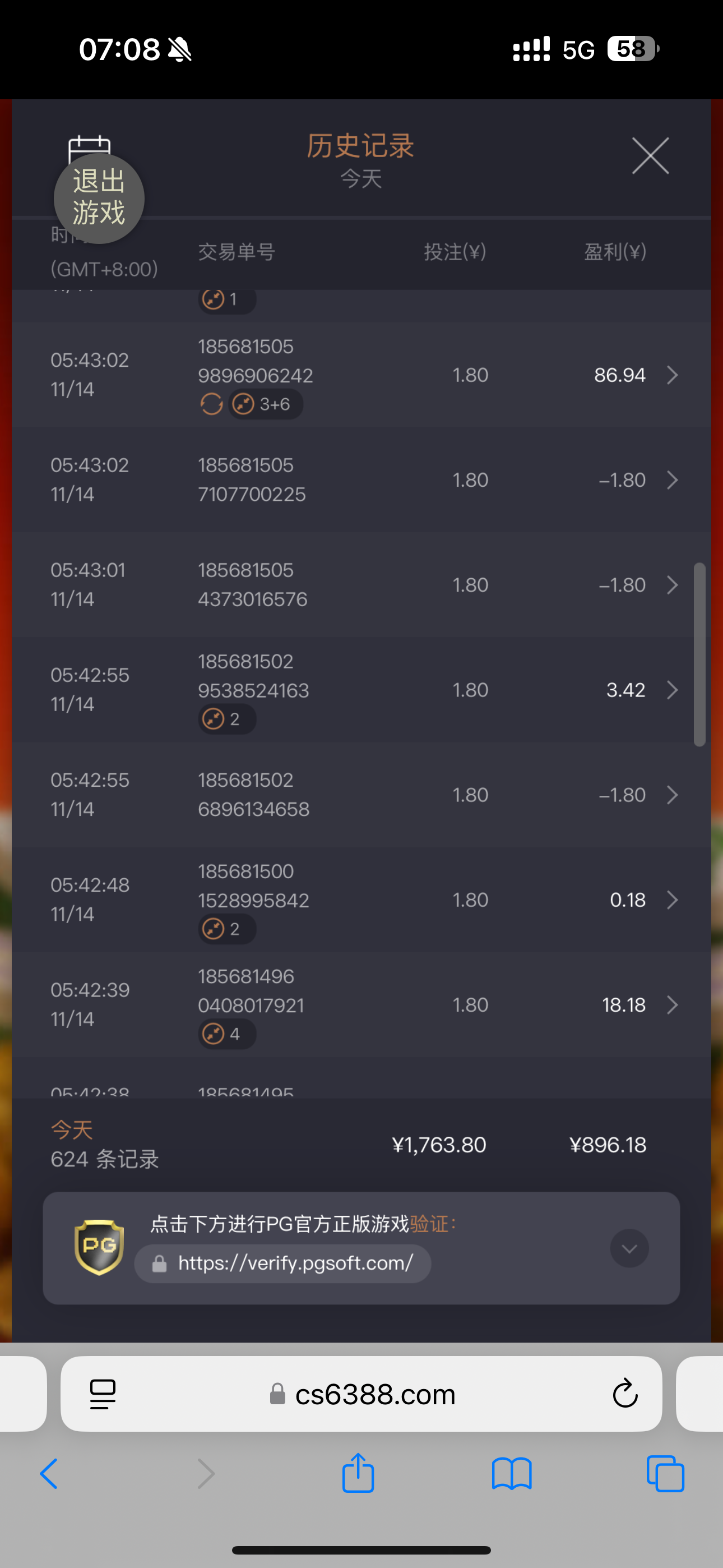Tap the 退出游戏 exit game button

pos(99,198)
